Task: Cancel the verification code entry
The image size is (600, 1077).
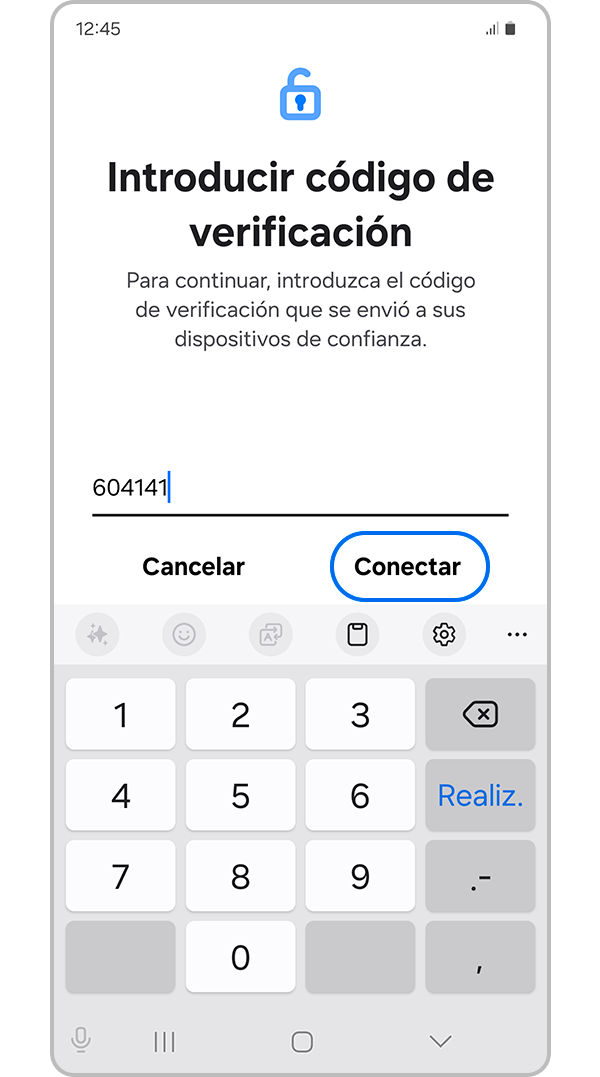Action: (194, 567)
